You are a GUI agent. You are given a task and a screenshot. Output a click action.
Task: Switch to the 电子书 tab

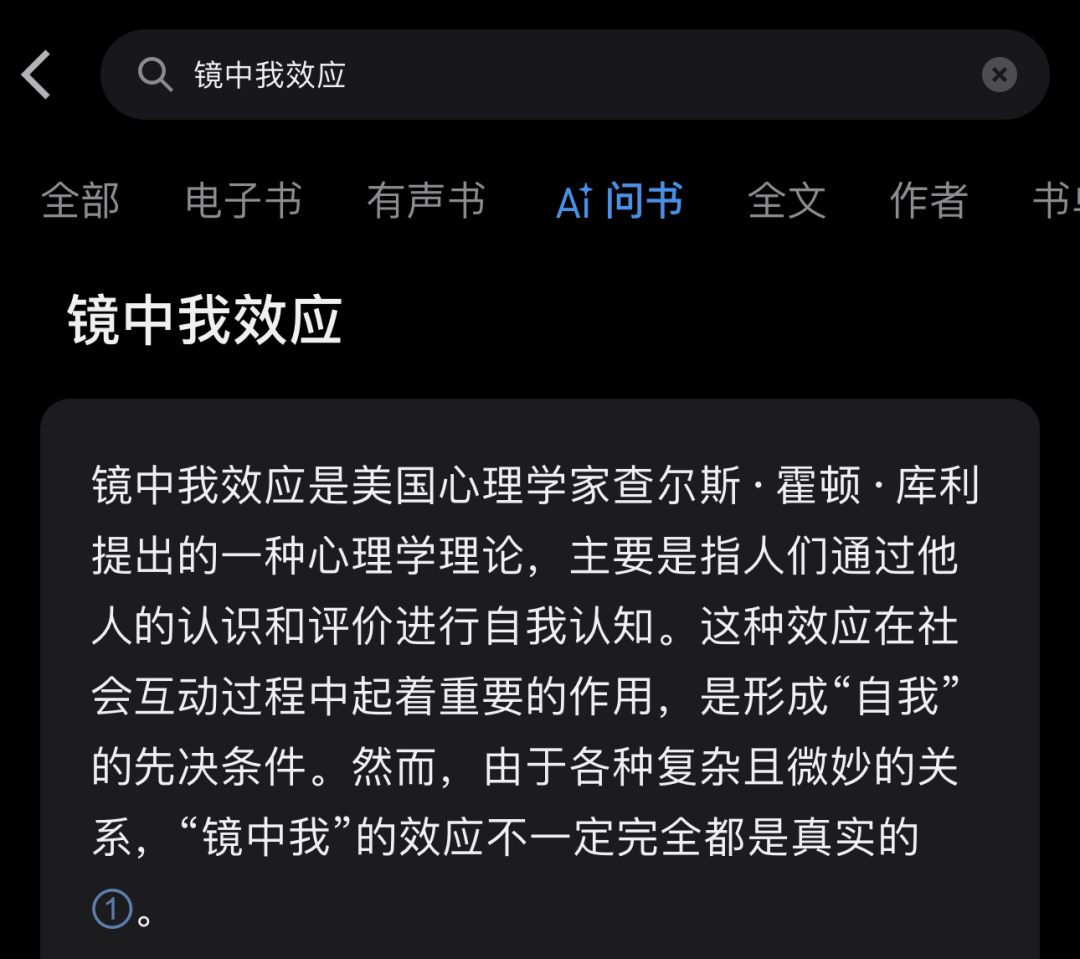click(243, 201)
